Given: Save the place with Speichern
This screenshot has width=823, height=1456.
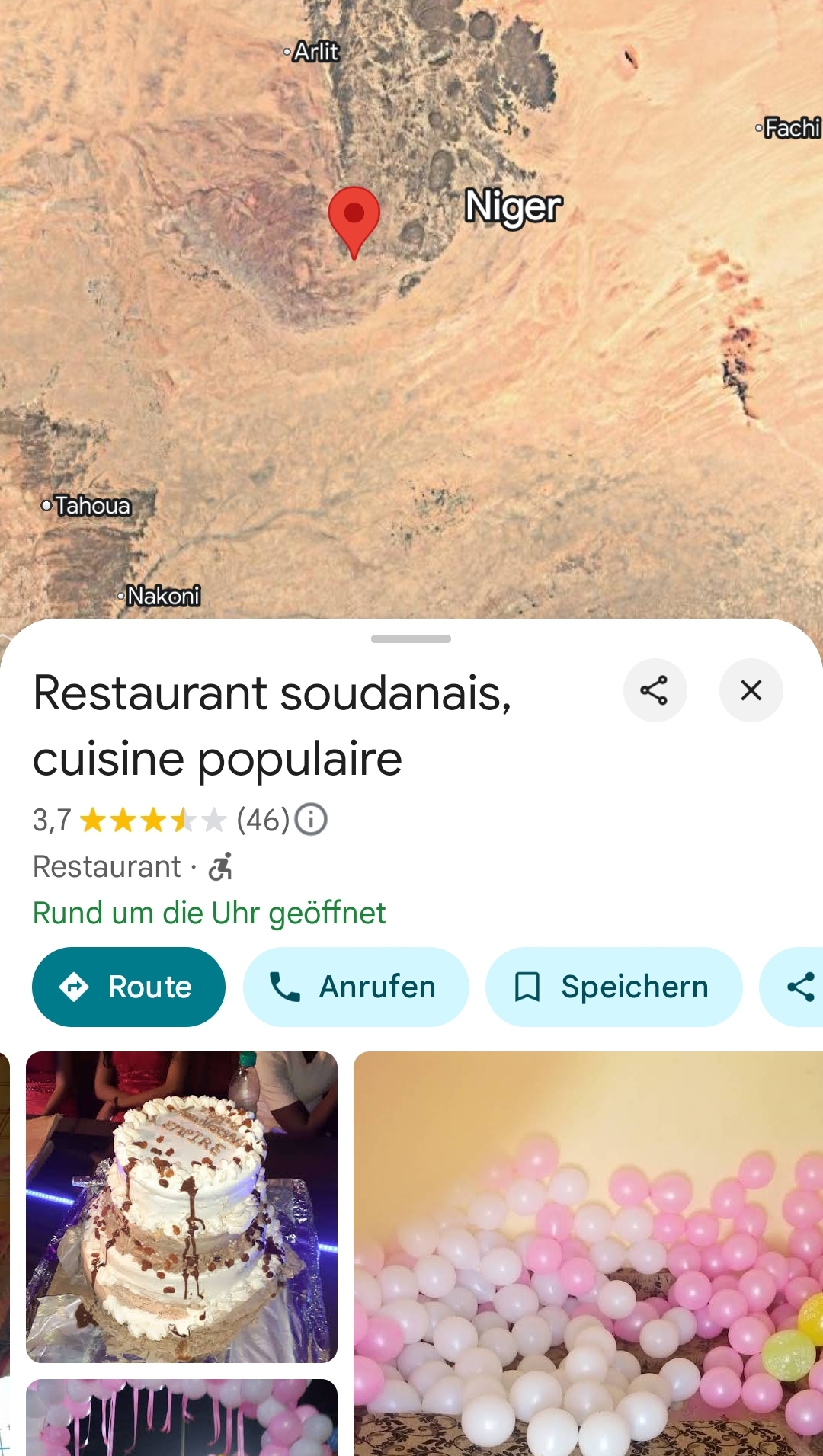Looking at the screenshot, I should tap(613, 987).
